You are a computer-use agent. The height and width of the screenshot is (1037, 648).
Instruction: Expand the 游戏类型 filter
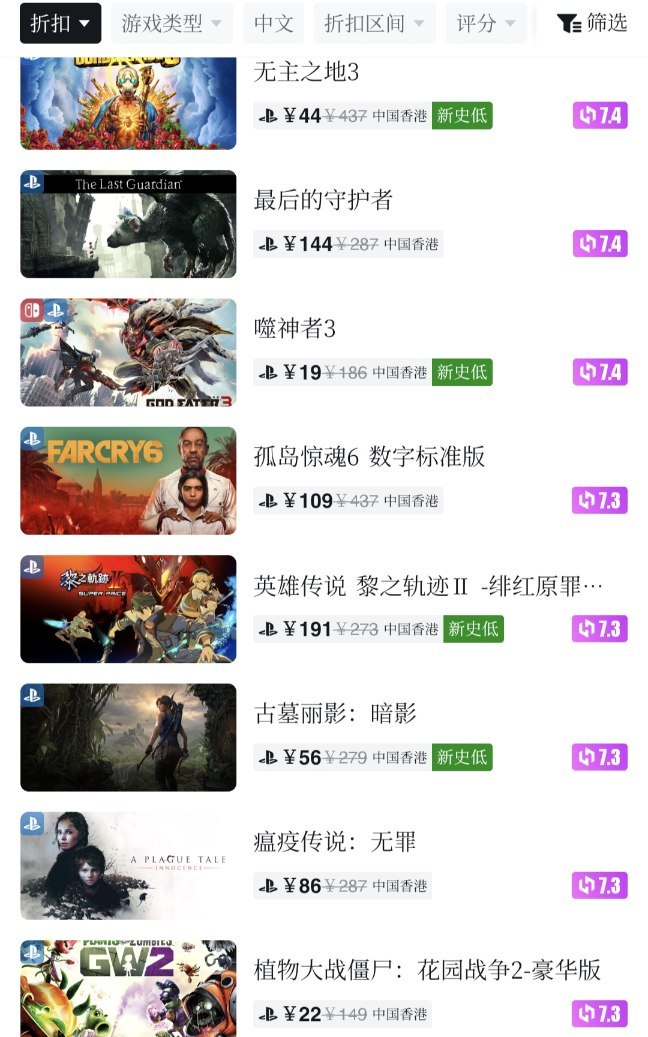(x=172, y=23)
